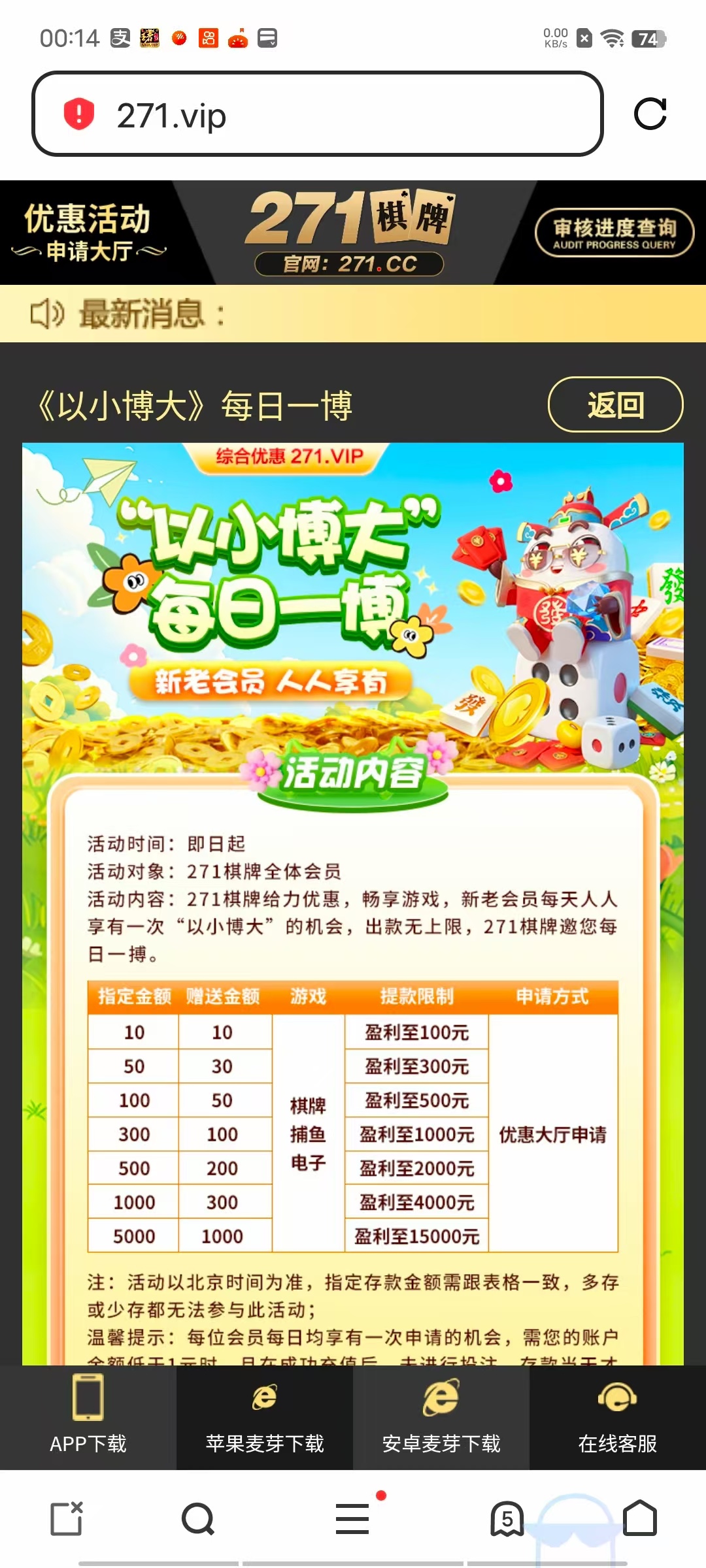Tap the page-close icon in browser toolbar

click(x=67, y=1518)
